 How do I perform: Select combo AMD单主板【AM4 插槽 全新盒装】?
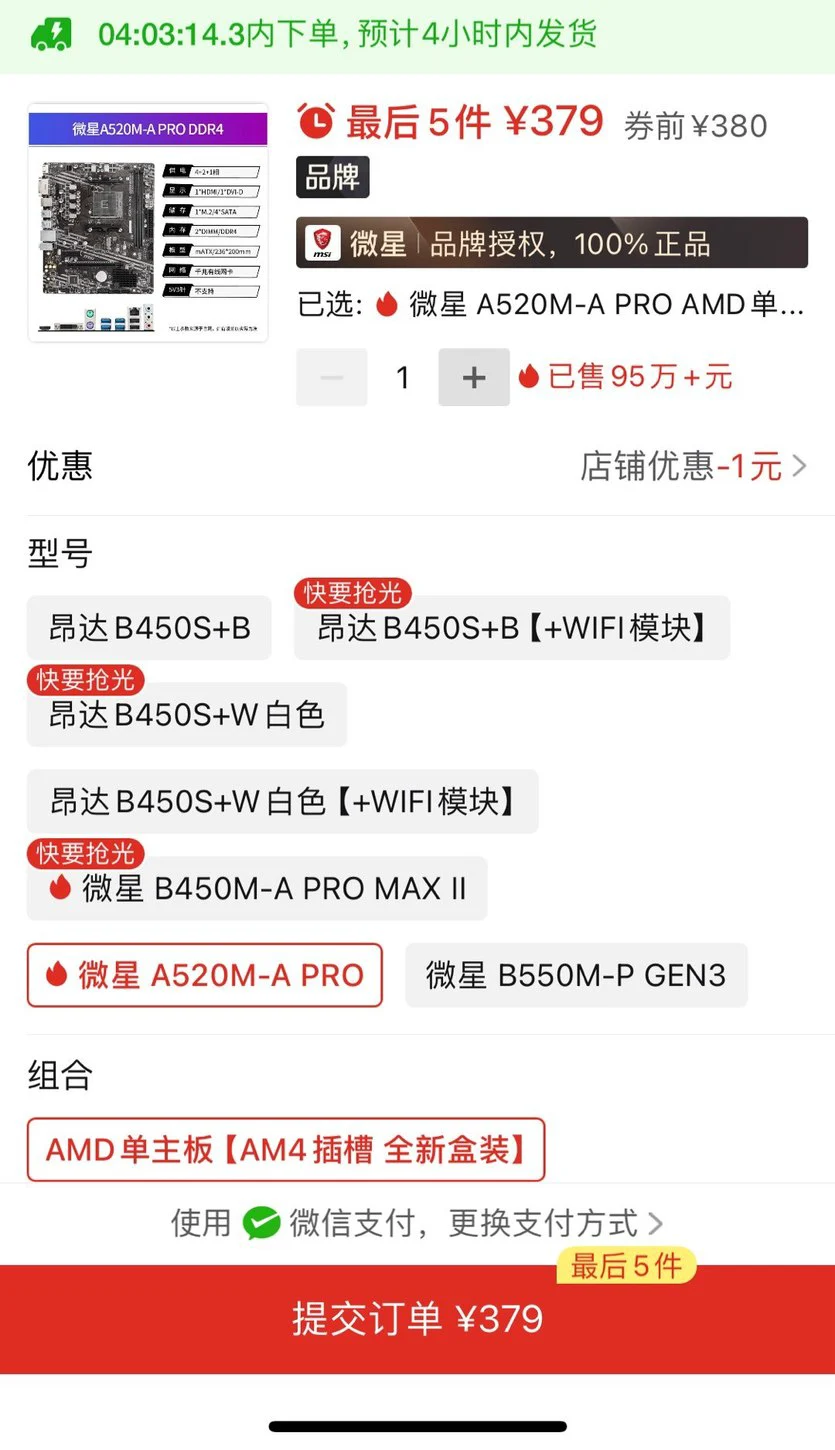[286, 1150]
